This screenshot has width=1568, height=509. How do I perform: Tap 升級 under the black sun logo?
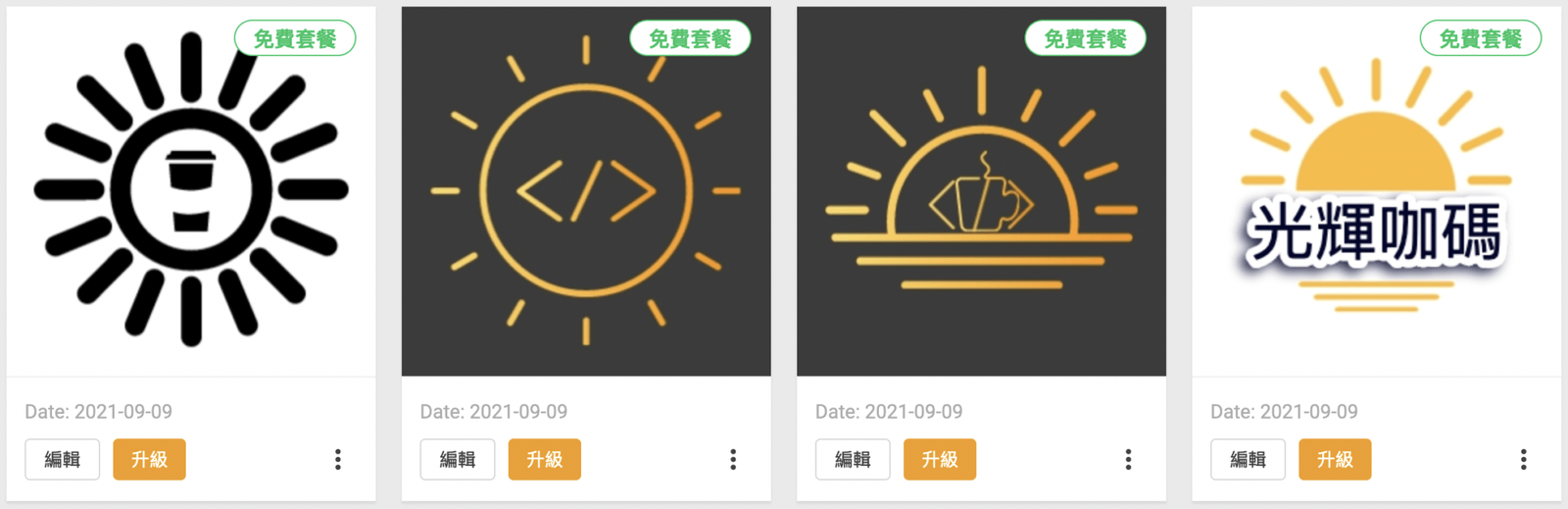(149, 459)
